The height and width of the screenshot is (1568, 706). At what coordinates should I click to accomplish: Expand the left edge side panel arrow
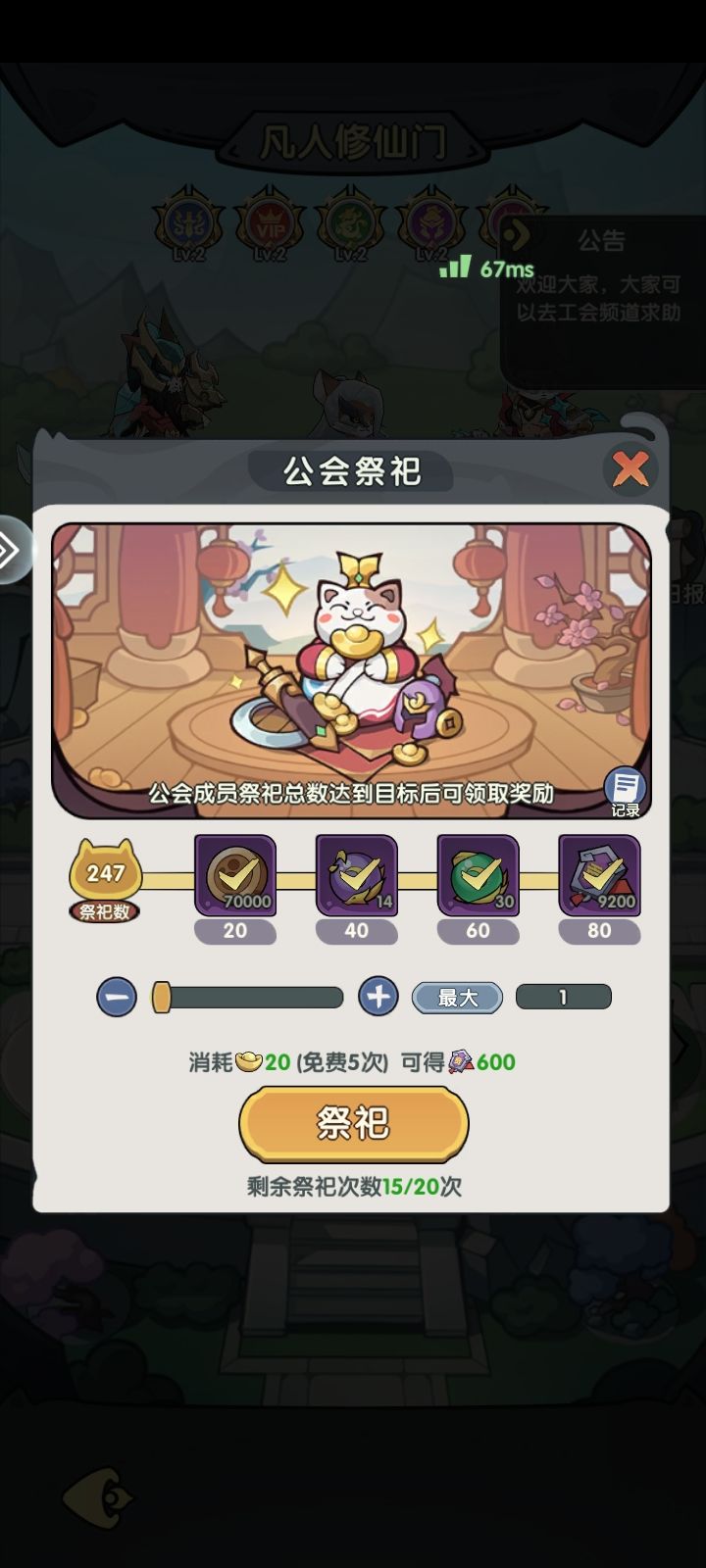click(12, 551)
